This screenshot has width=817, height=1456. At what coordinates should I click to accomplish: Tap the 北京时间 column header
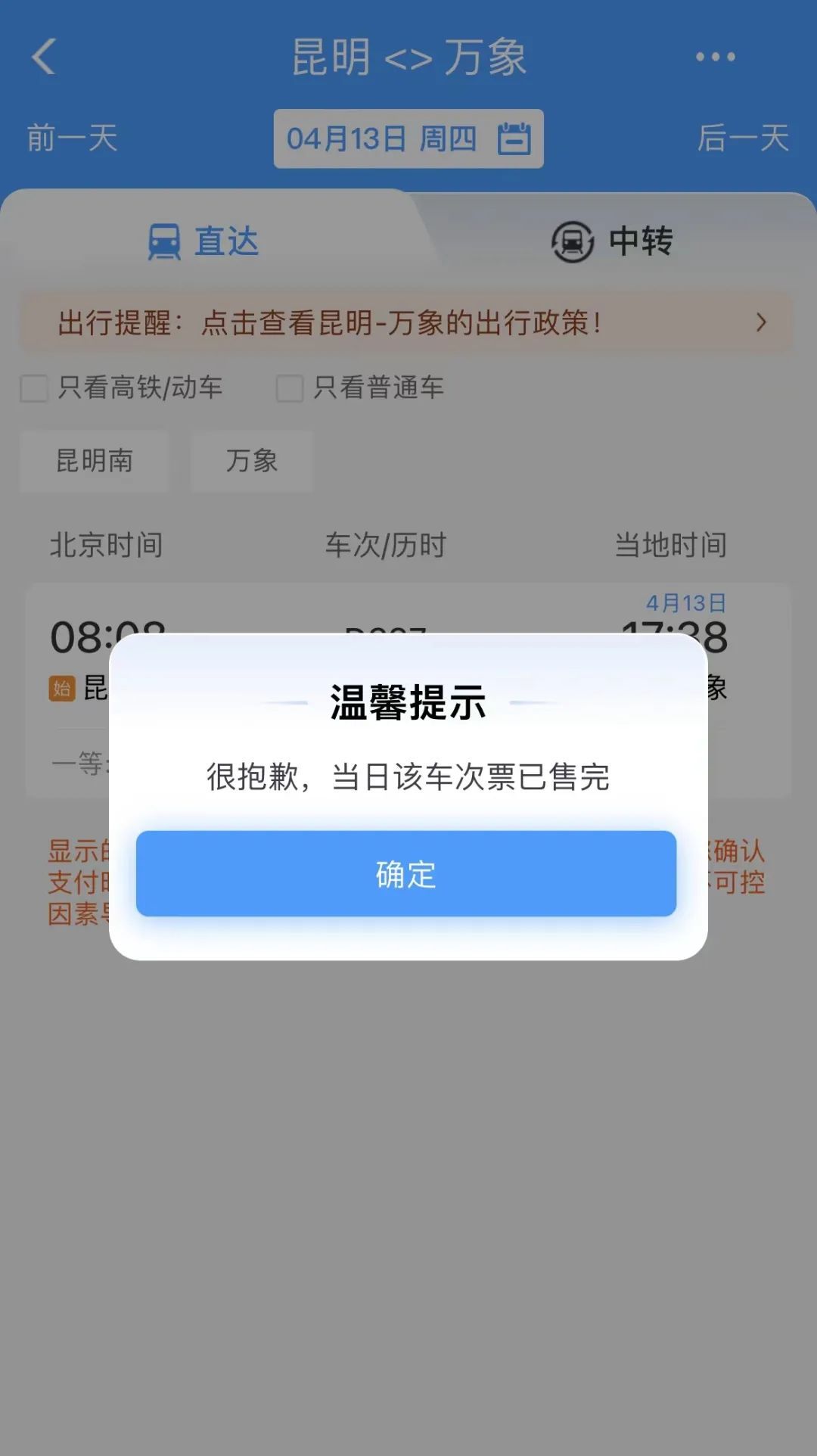click(x=107, y=544)
